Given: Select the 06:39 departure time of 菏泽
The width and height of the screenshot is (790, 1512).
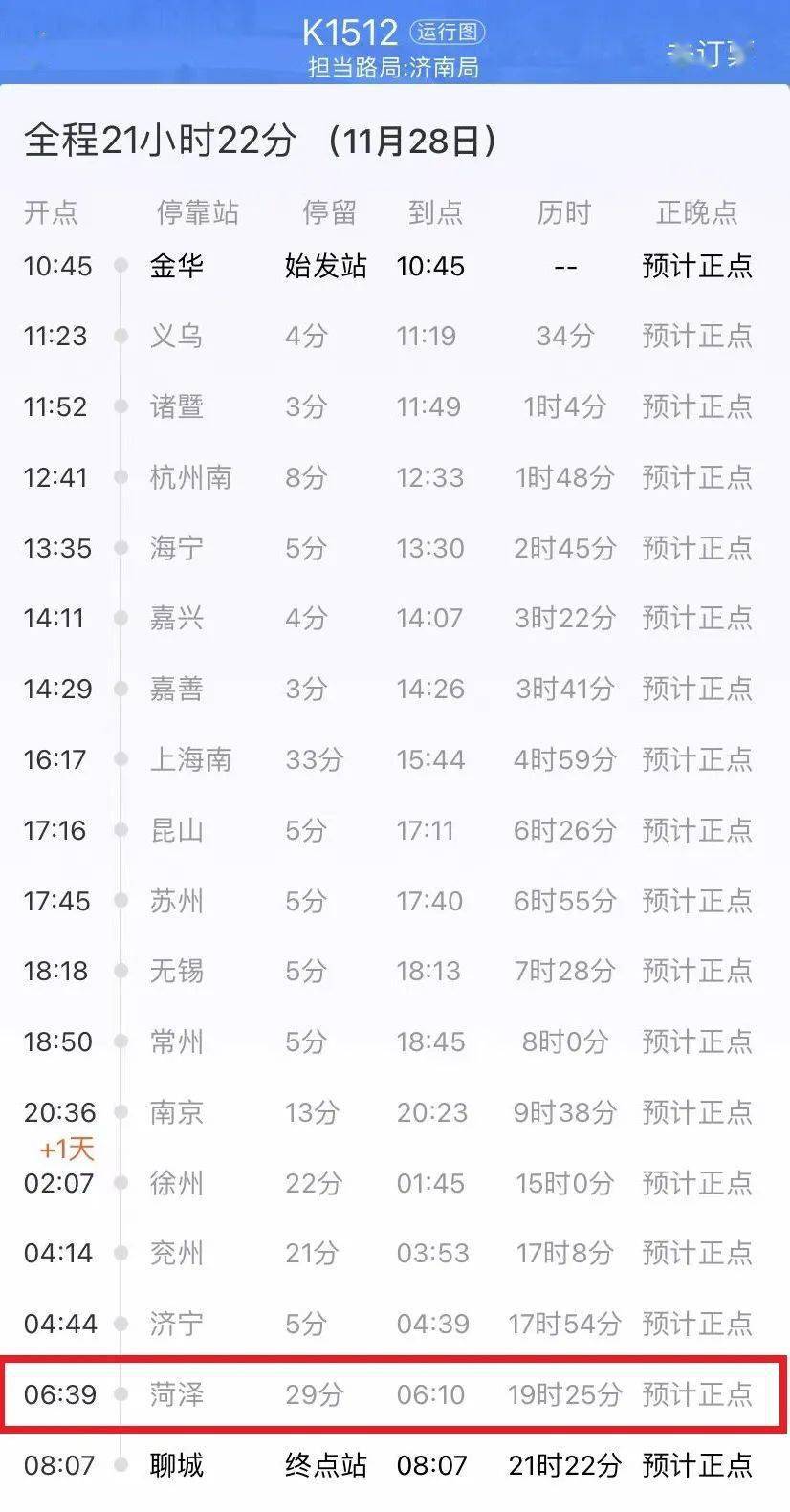Looking at the screenshot, I should tap(60, 1395).
